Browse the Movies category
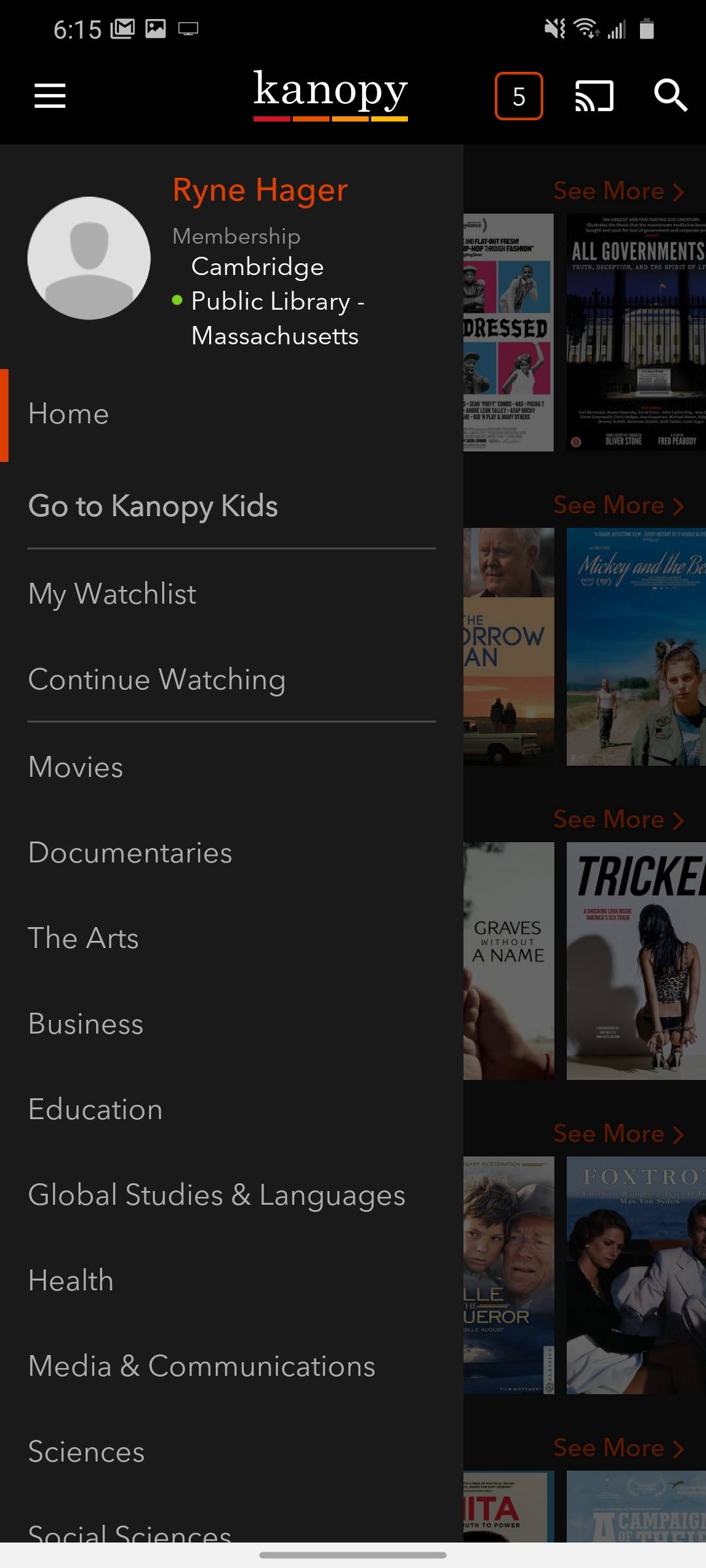Screen dimensions: 706x1568 pos(76,767)
